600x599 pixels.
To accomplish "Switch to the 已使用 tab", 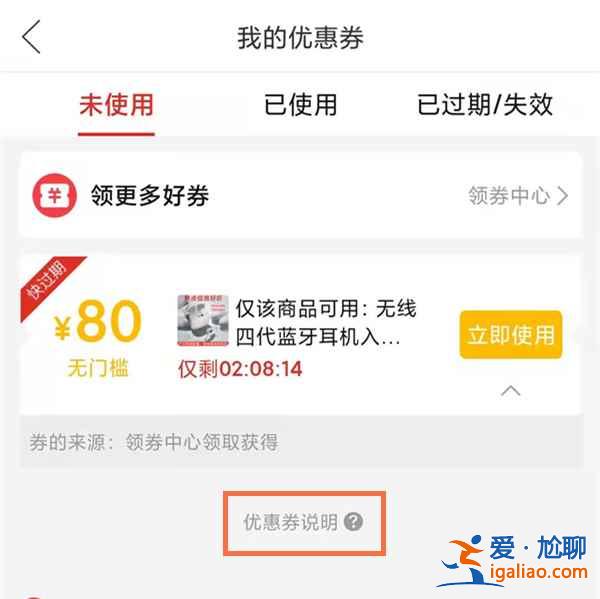I will 300,105.
